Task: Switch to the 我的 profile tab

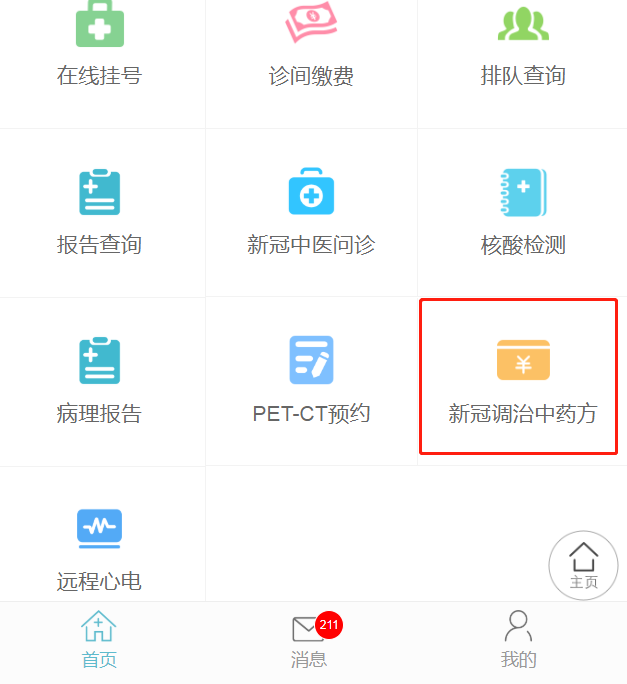Action: tap(518, 640)
